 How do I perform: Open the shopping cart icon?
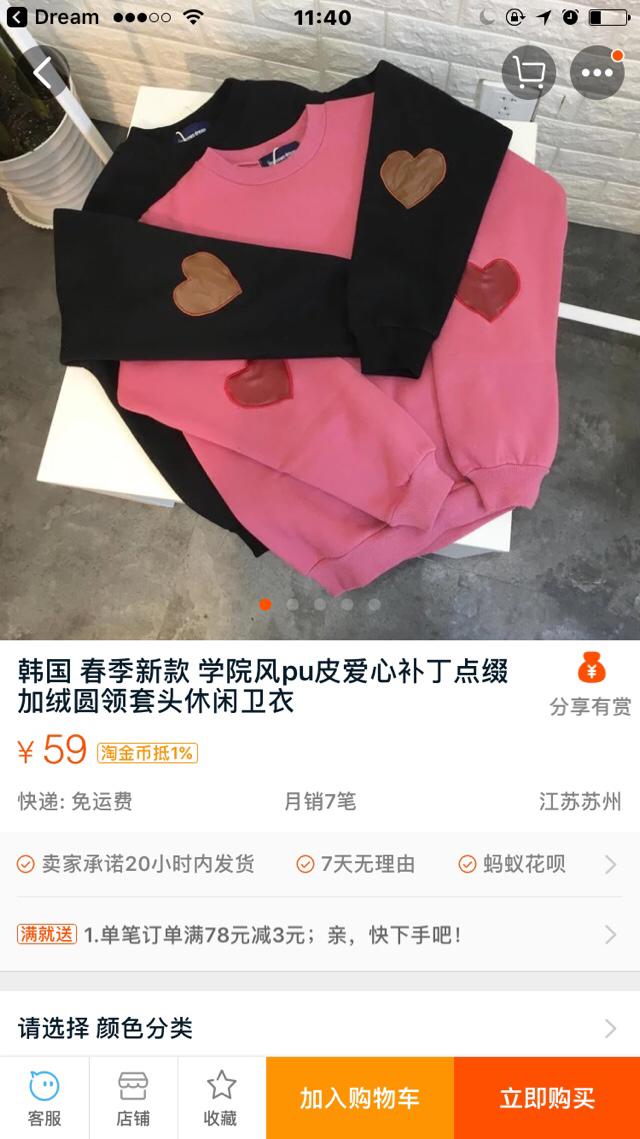528,72
